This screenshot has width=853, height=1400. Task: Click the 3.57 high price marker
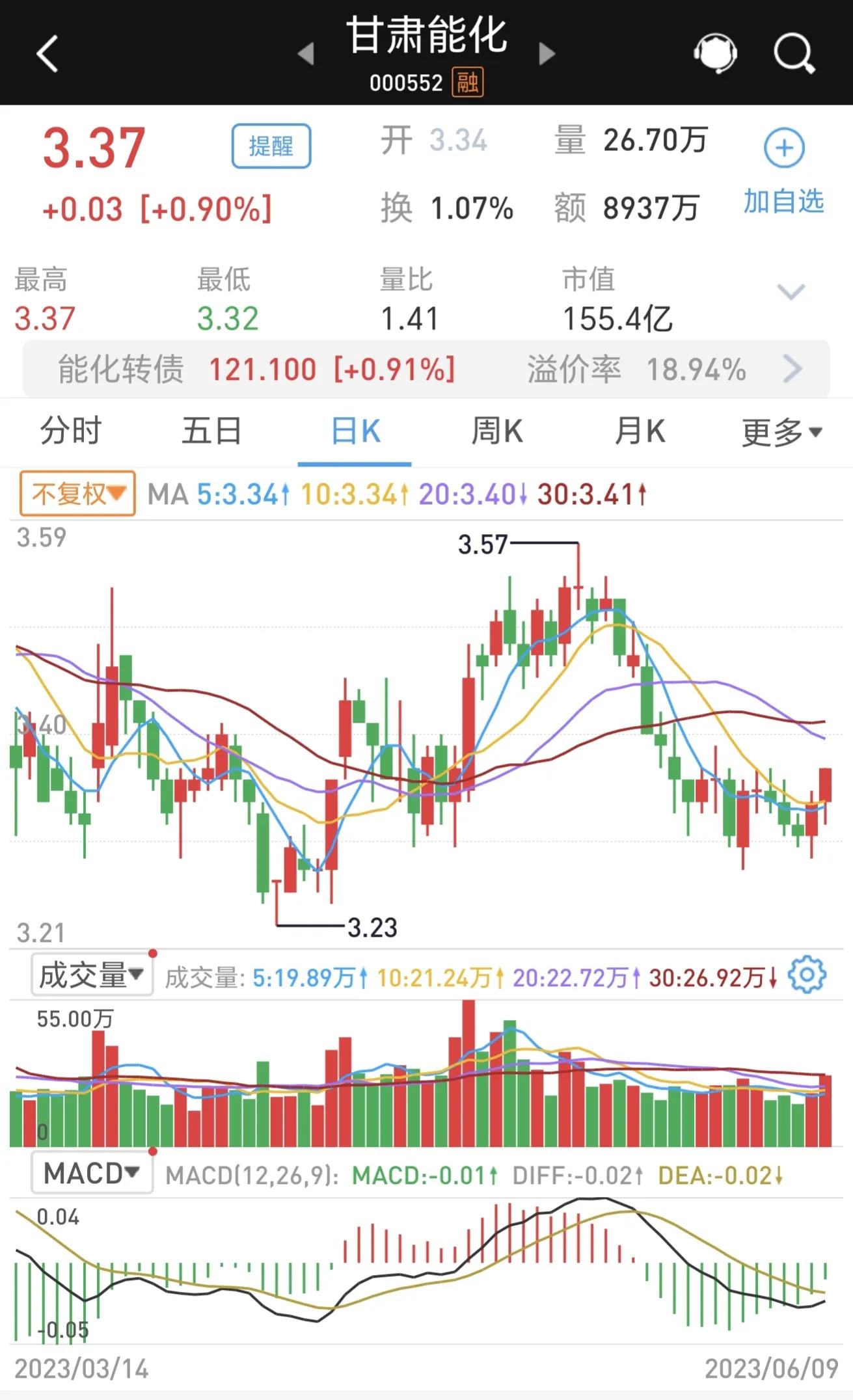click(x=482, y=544)
